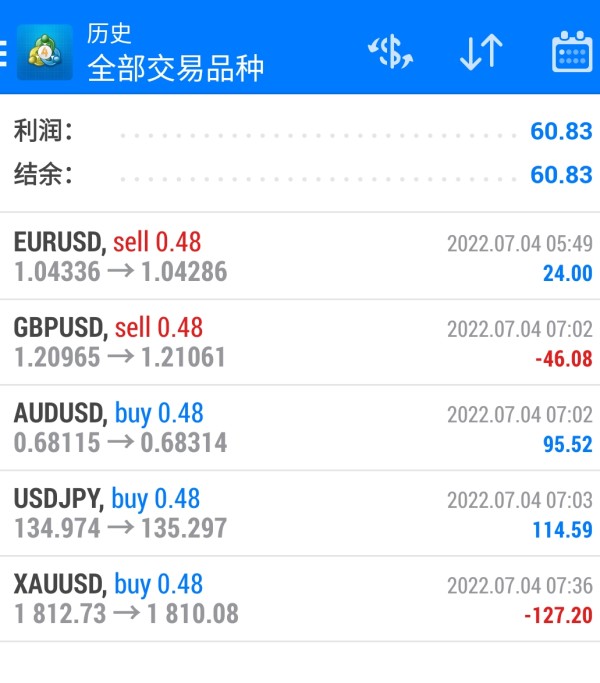Open the XAUUSD buy 0.48 trade
600x683 pixels.
pyautogui.click(x=300, y=599)
